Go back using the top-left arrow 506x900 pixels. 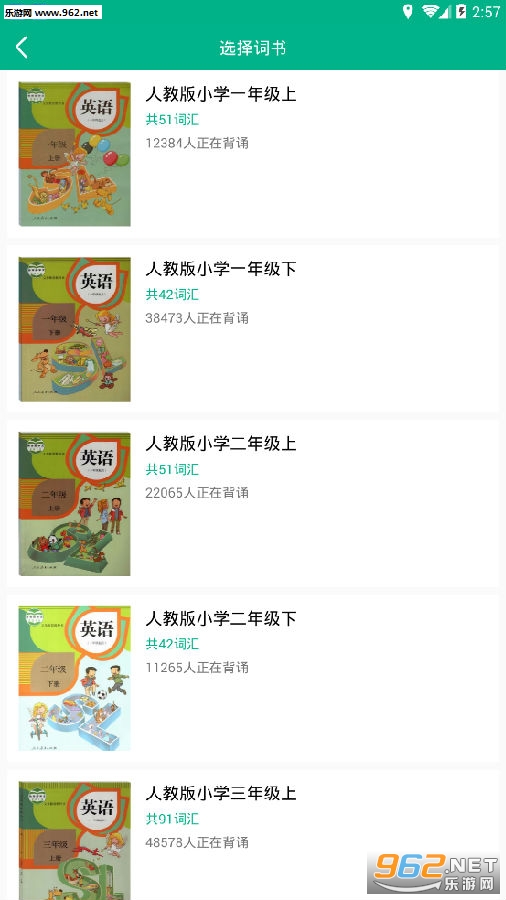22,48
